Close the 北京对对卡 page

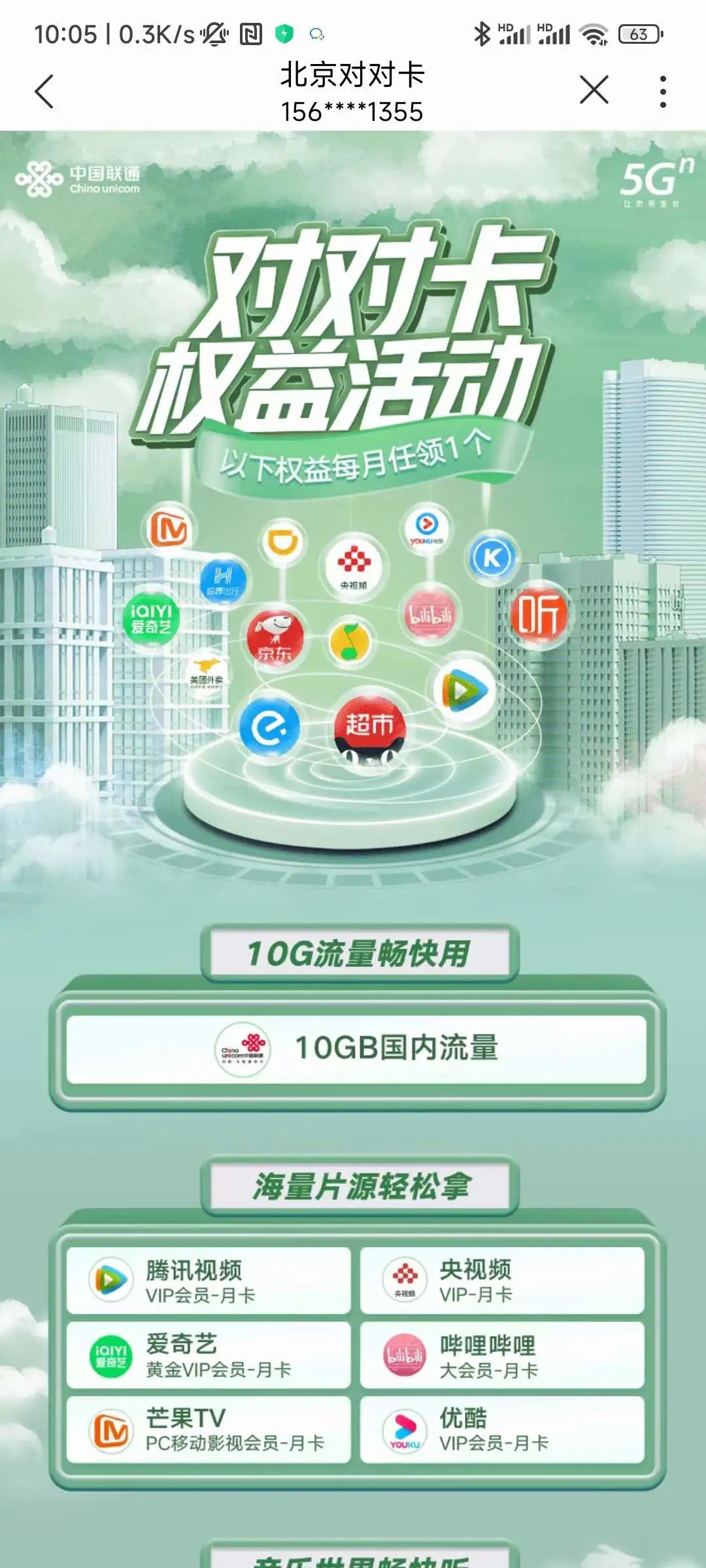click(594, 90)
